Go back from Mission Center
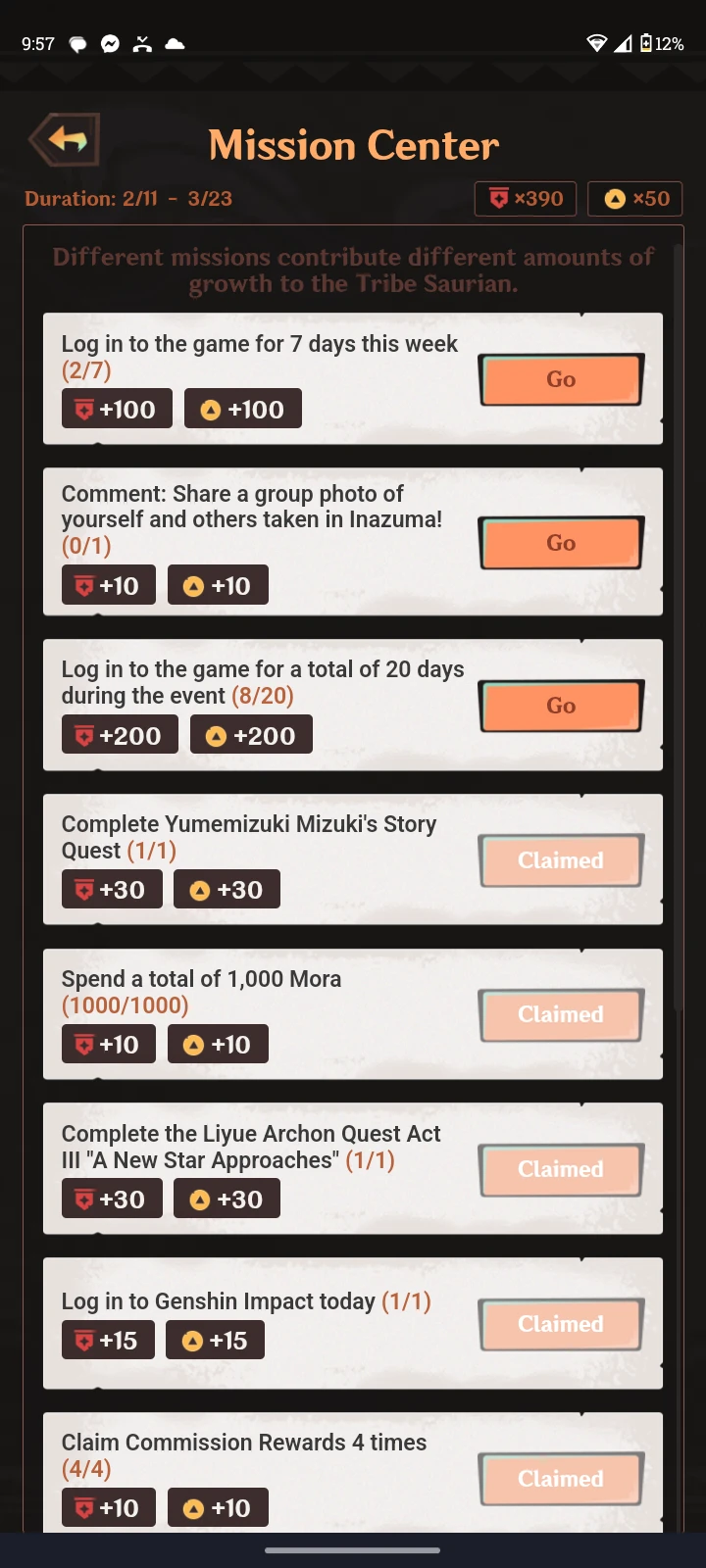This screenshot has height=1568, width=706. 66,140
